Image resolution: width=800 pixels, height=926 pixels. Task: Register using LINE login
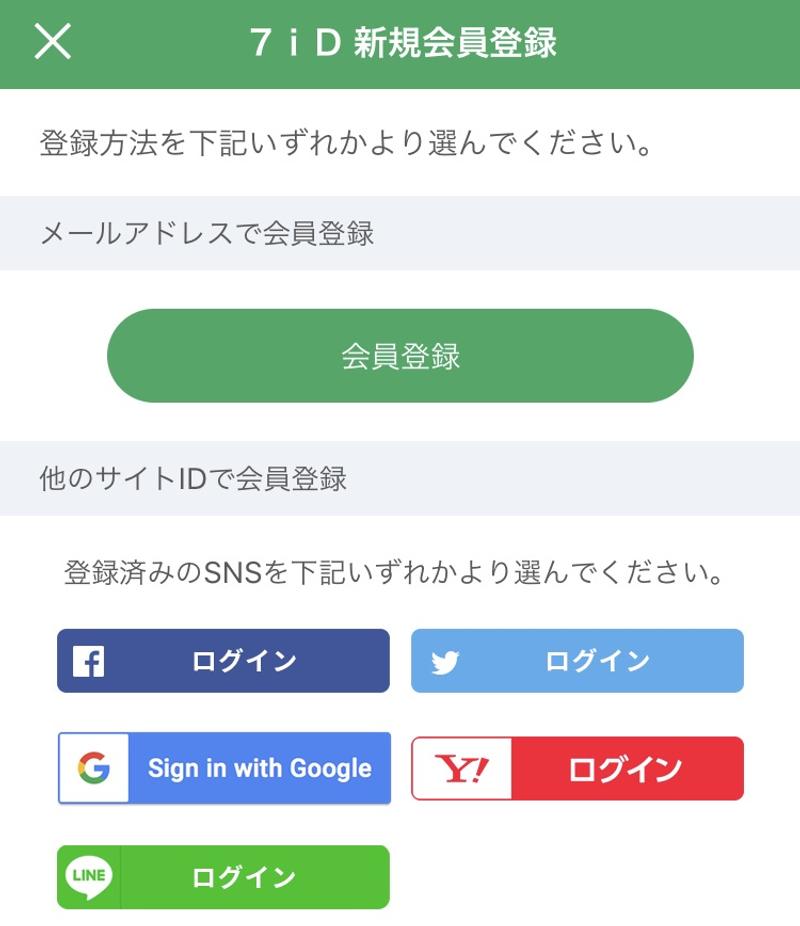coord(223,877)
